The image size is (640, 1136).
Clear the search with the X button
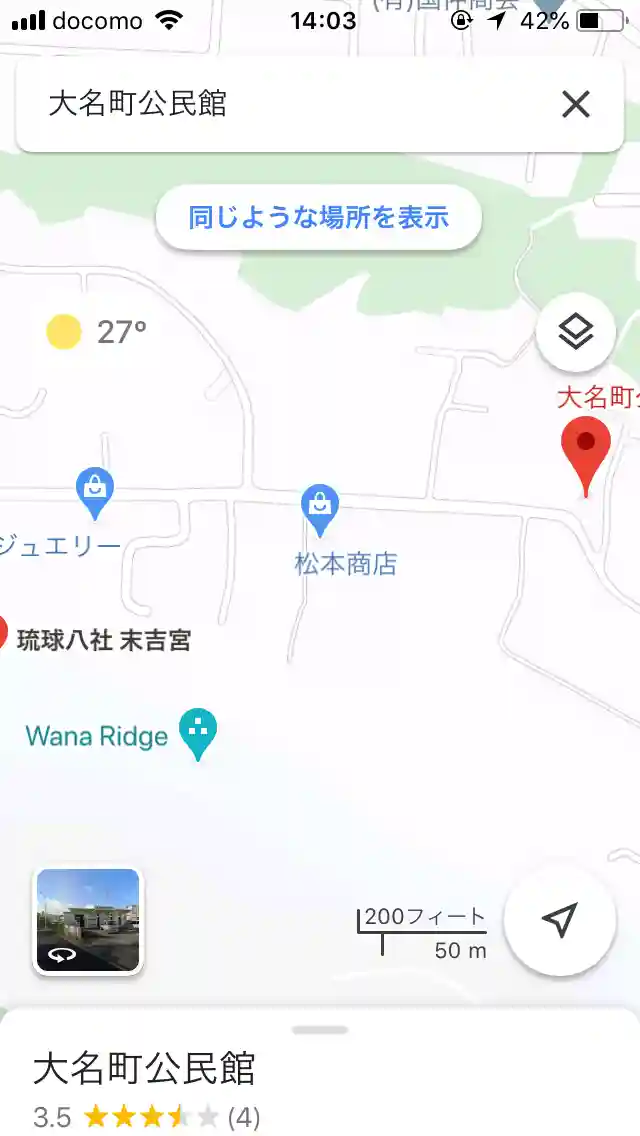point(575,104)
